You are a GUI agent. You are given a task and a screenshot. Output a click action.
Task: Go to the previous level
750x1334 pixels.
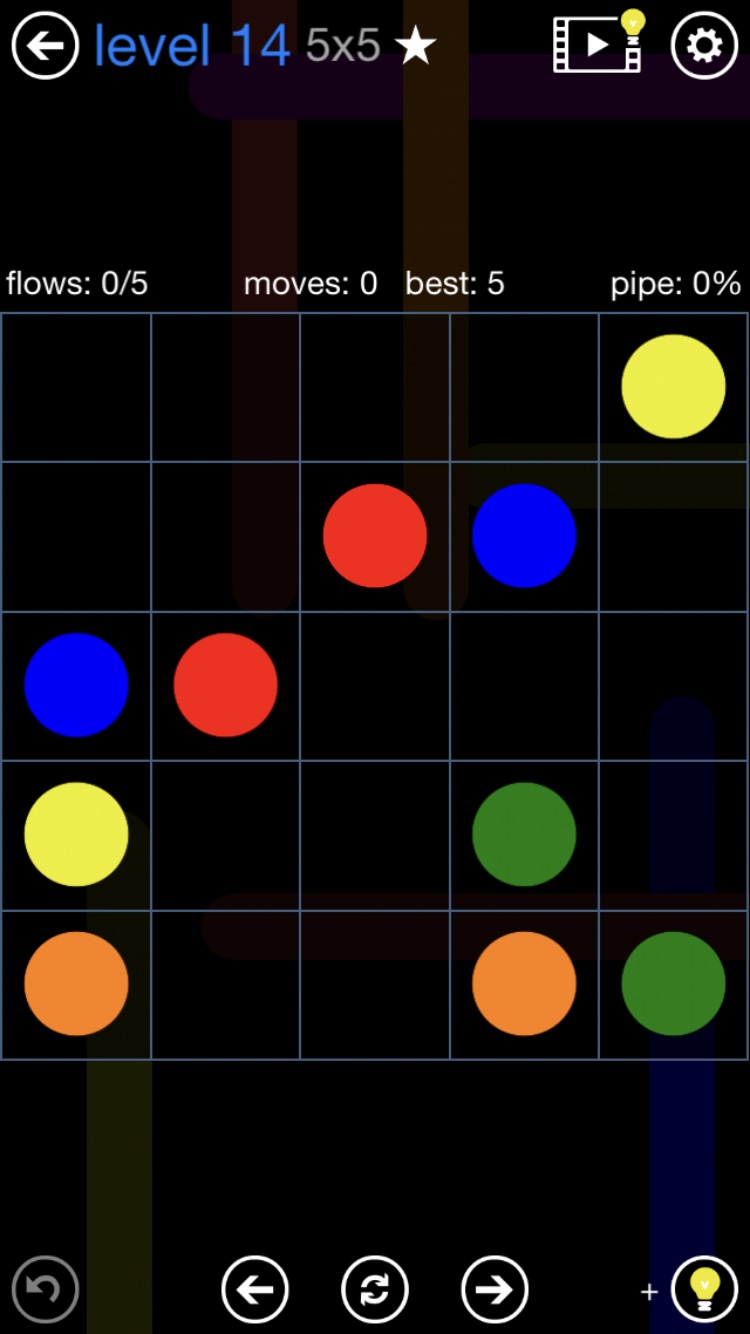pos(255,1289)
